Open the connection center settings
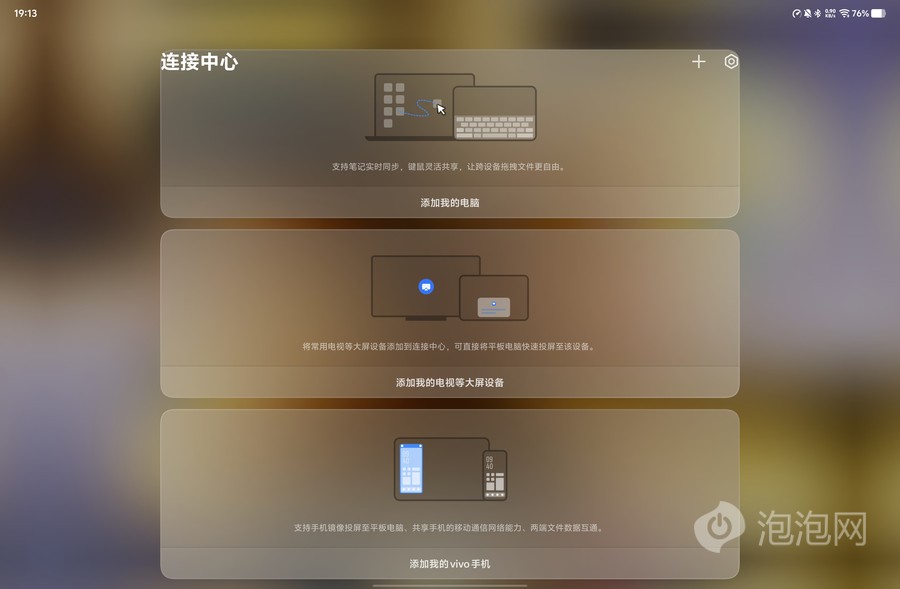The width and height of the screenshot is (900, 589). (731, 62)
